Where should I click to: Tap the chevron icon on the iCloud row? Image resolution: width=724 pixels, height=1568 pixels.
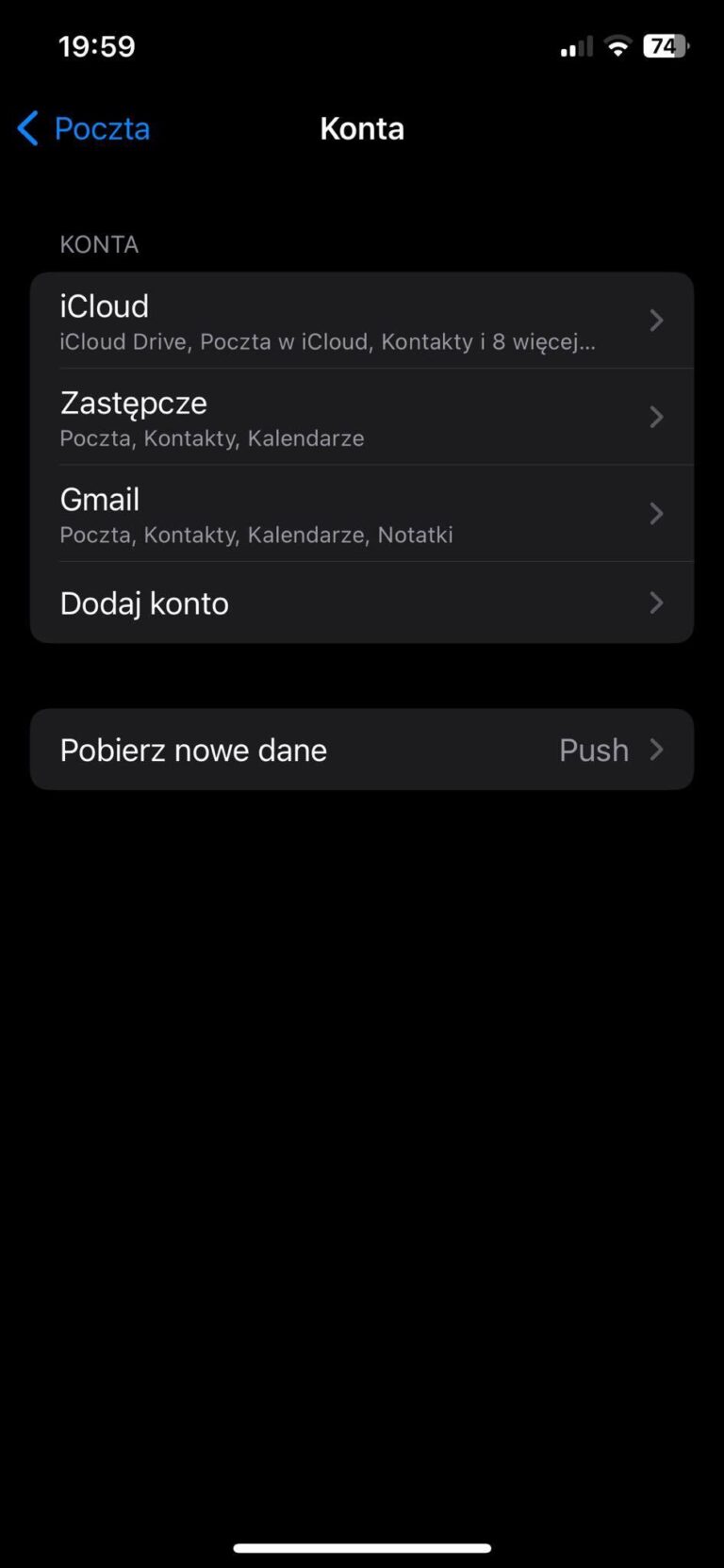(x=656, y=321)
